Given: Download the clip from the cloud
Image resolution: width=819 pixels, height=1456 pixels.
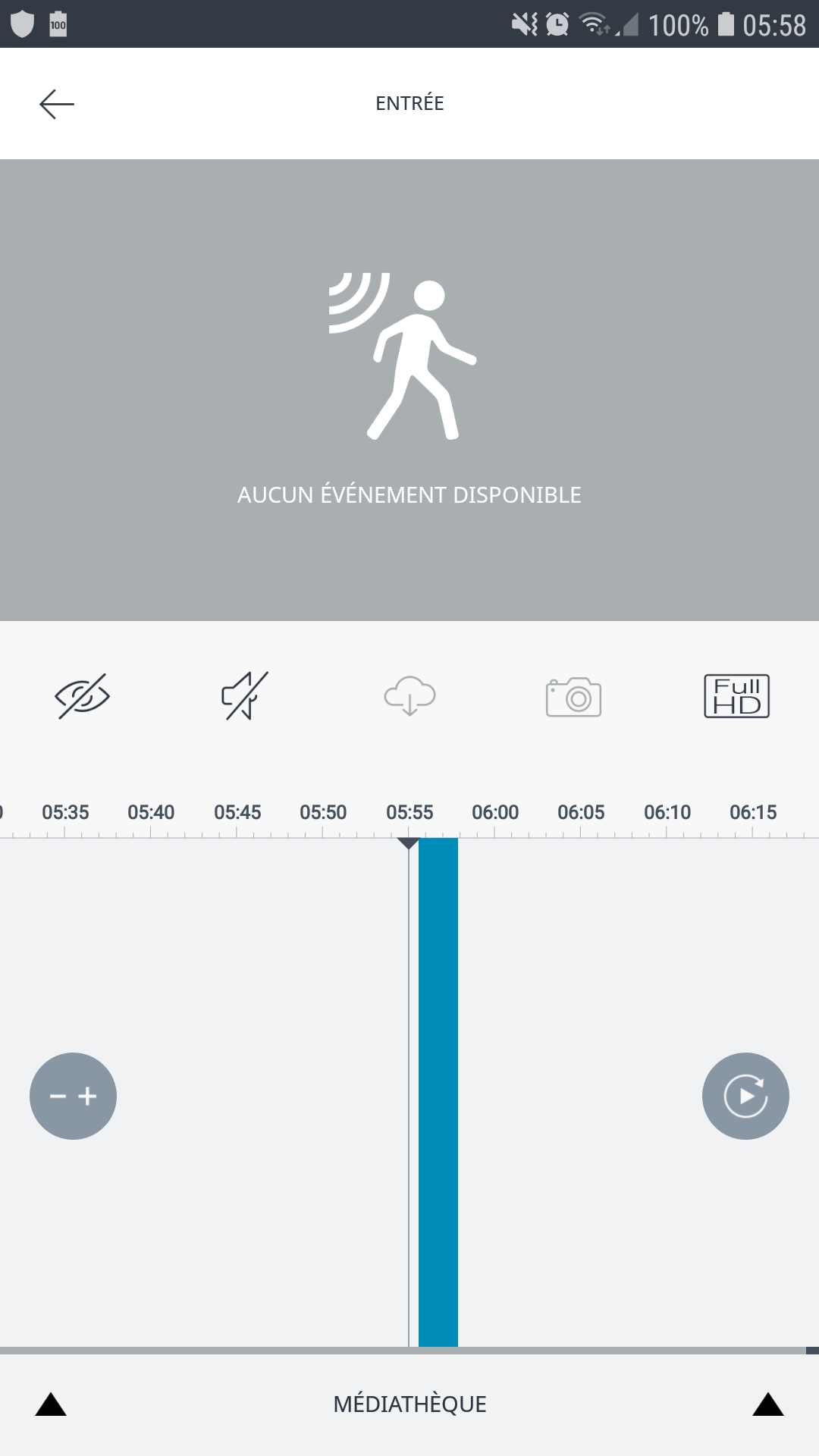Looking at the screenshot, I should [409, 696].
